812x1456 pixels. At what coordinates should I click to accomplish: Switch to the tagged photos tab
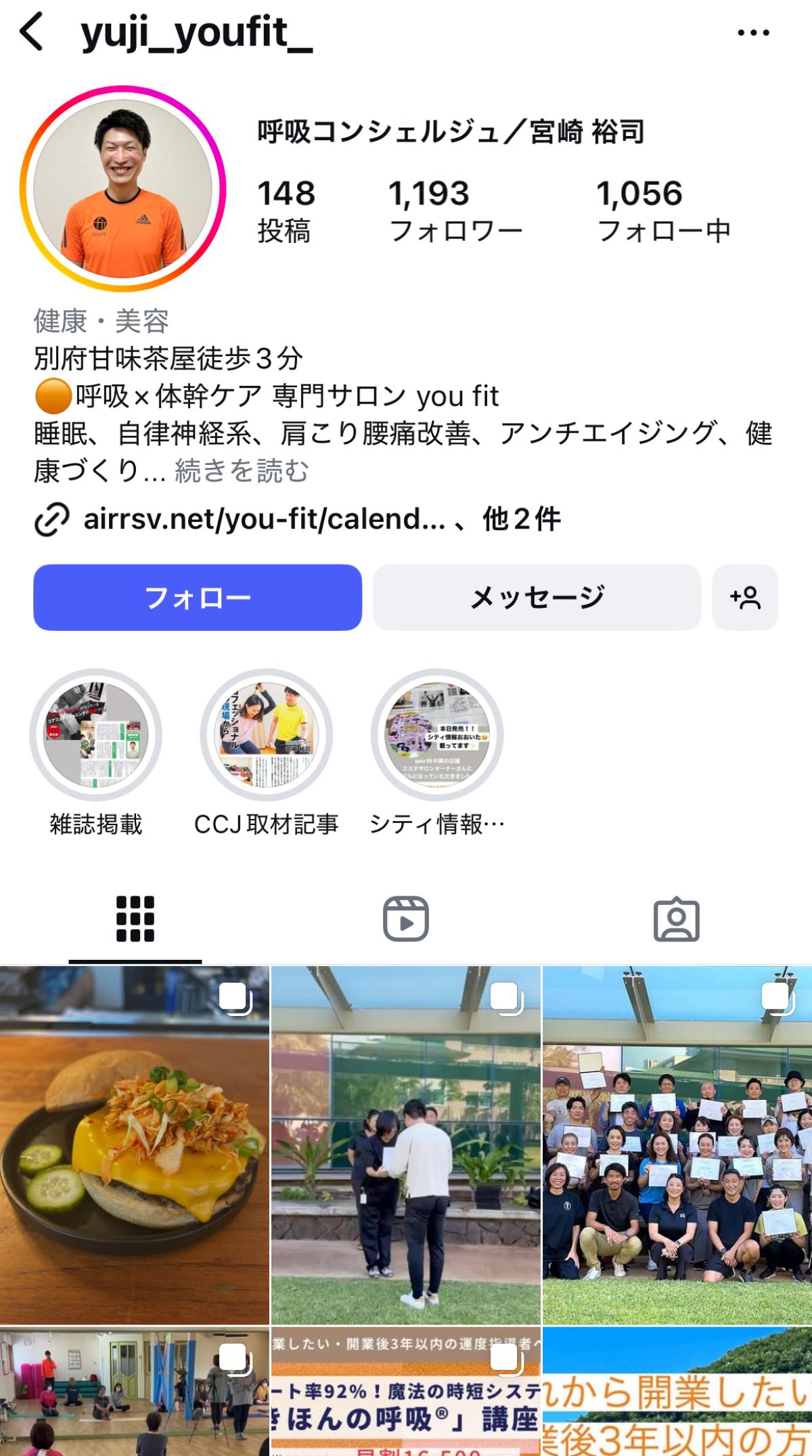pos(677,919)
